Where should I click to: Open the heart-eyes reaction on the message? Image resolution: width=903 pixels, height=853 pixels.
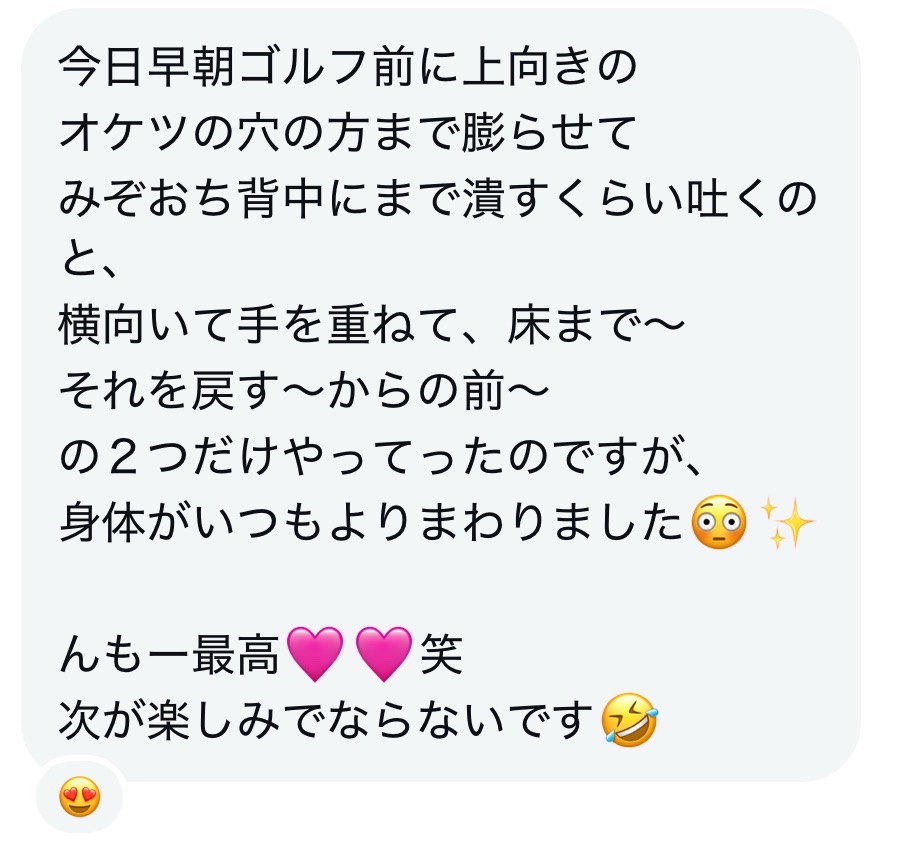pyautogui.click(x=80, y=798)
